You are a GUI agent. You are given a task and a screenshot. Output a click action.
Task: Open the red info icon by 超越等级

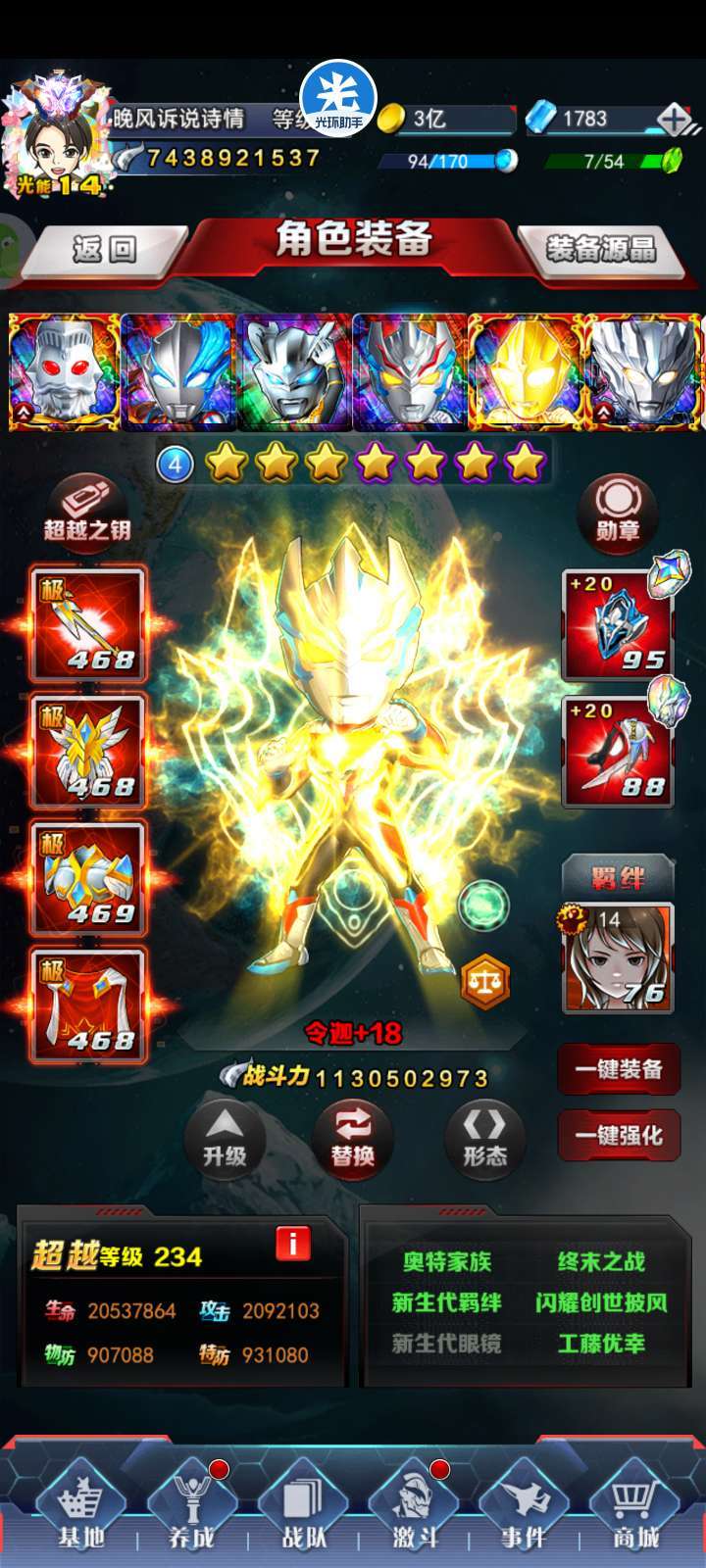point(292,1243)
